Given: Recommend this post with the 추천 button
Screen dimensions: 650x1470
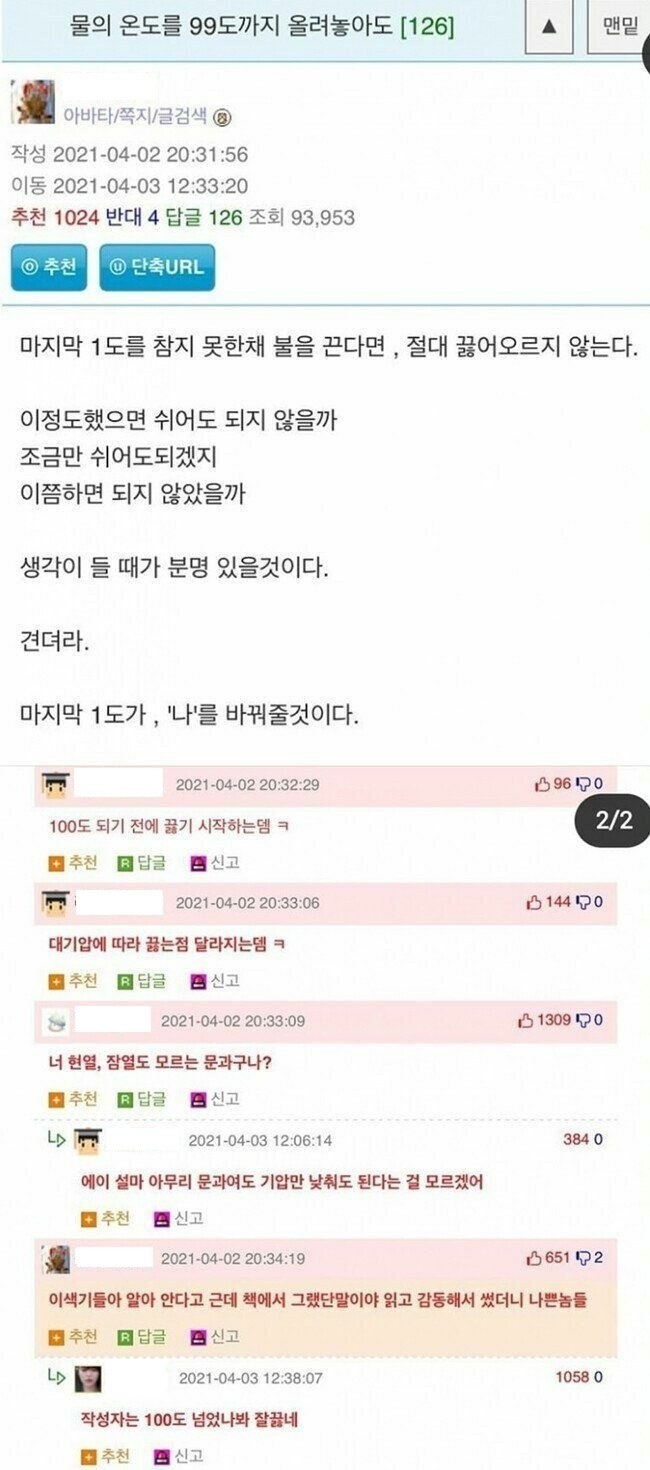Looking at the screenshot, I should 49,267.
